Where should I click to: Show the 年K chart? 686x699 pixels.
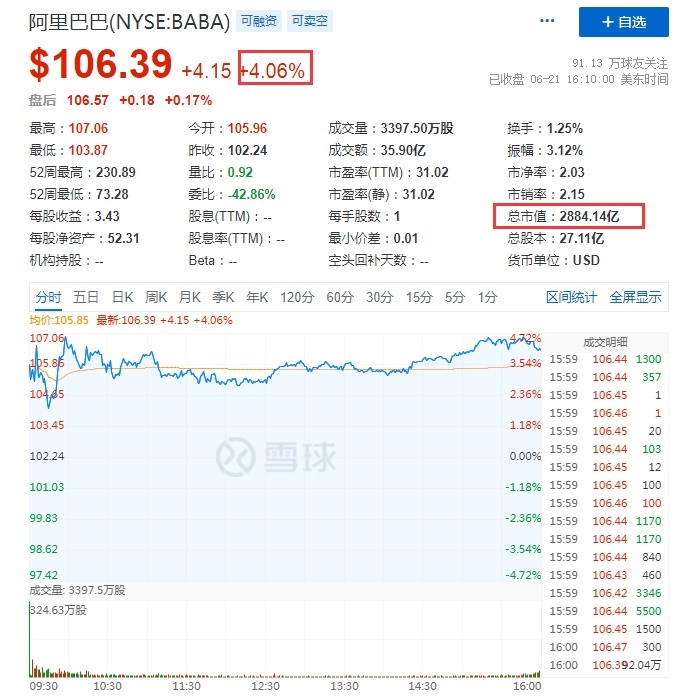tap(257, 297)
